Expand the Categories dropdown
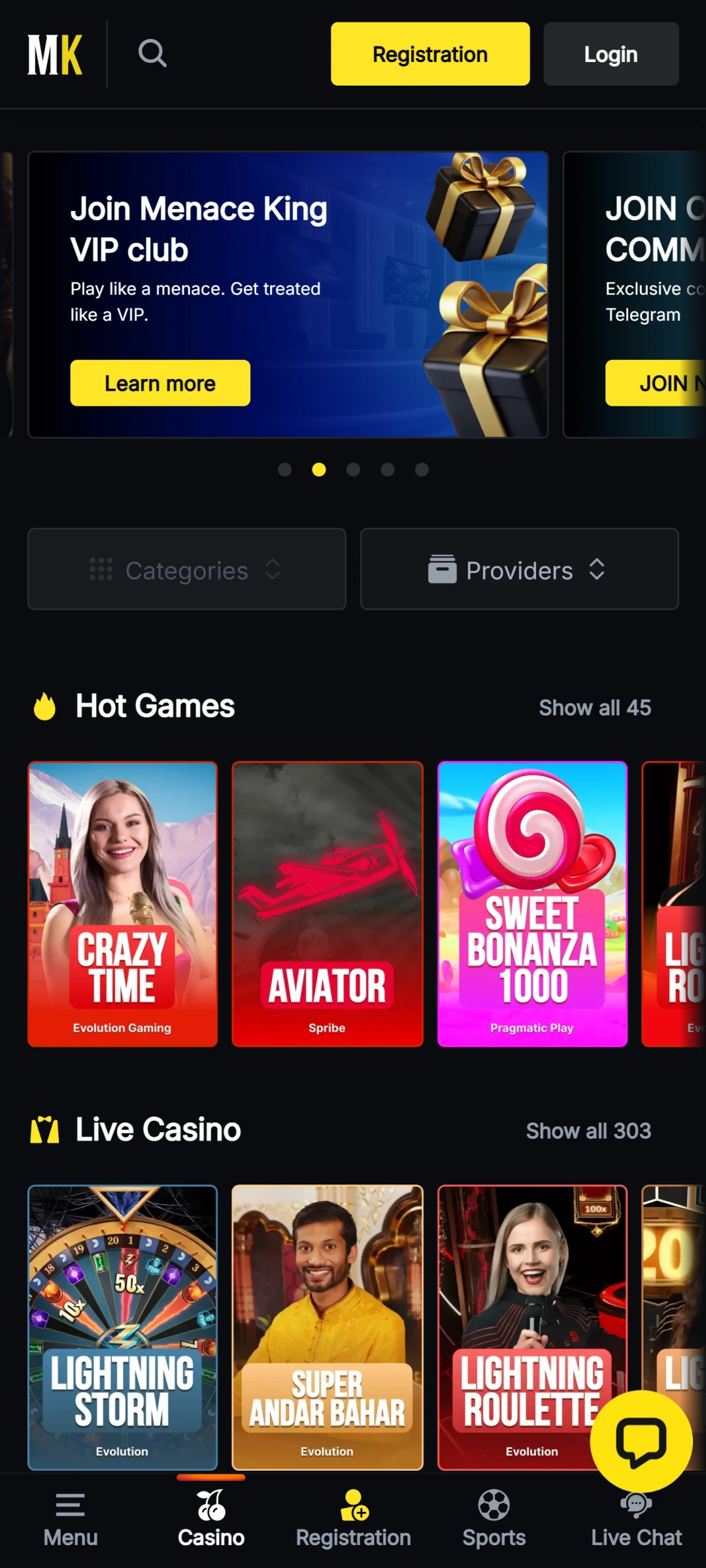 coord(187,569)
